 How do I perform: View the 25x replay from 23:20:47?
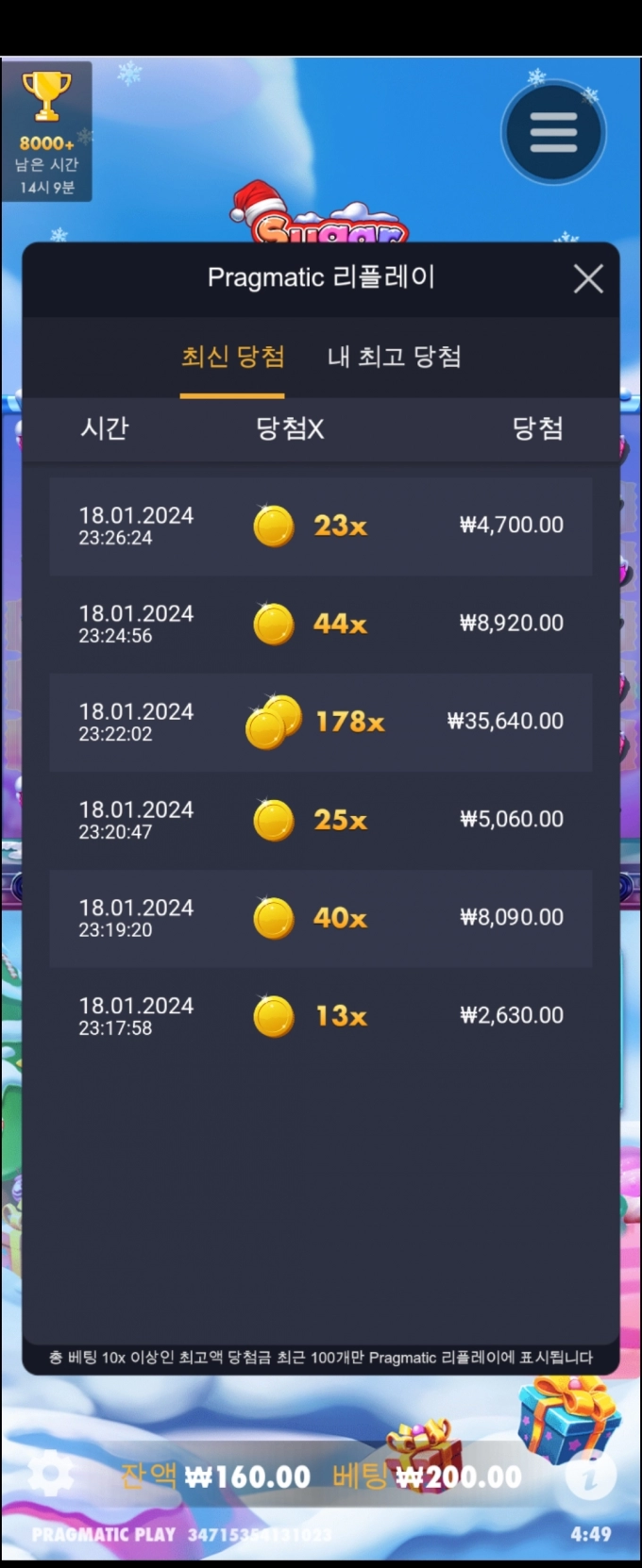(x=321, y=820)
